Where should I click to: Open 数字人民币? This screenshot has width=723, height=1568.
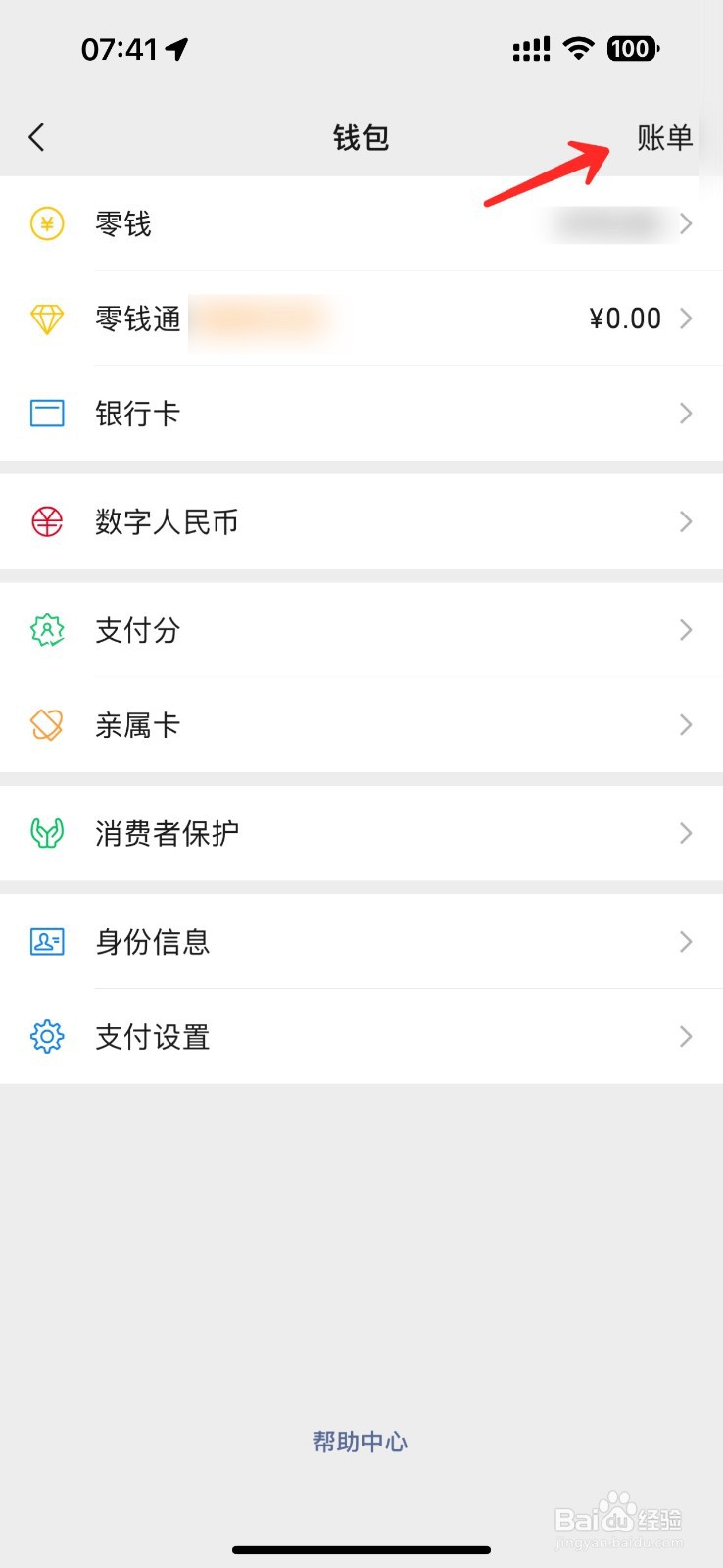coord(361,521)
